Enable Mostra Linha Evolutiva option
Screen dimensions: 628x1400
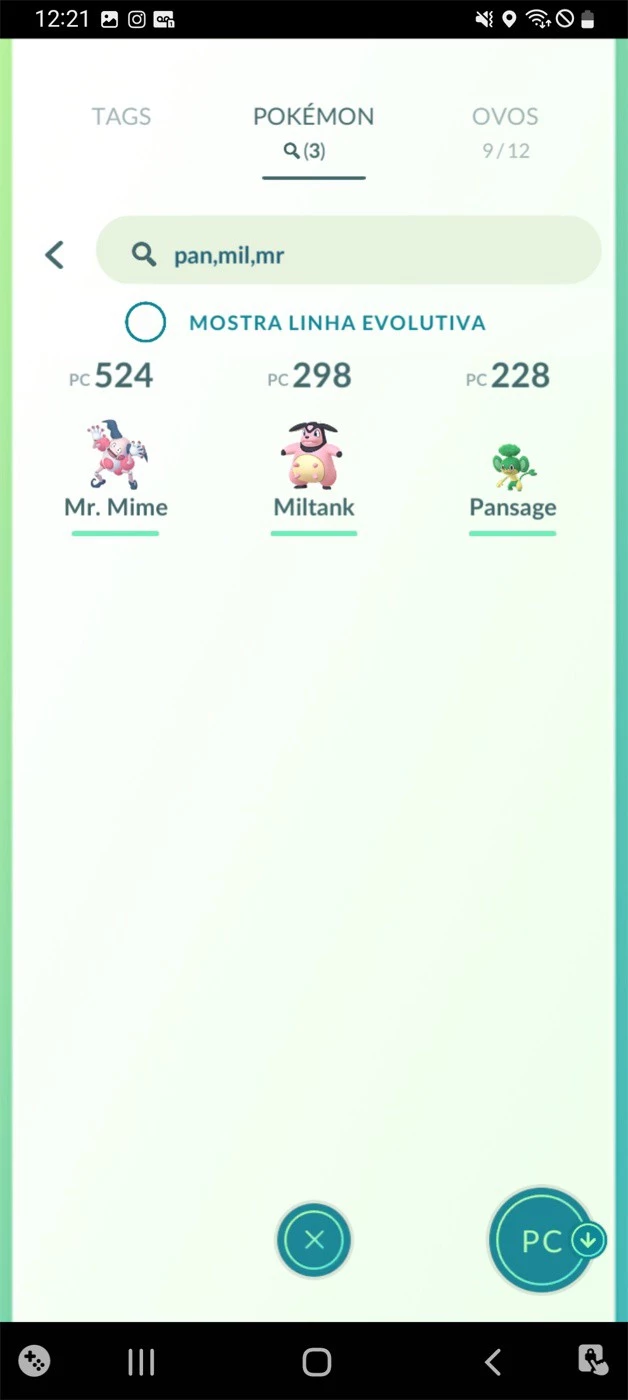pos(146,323)
